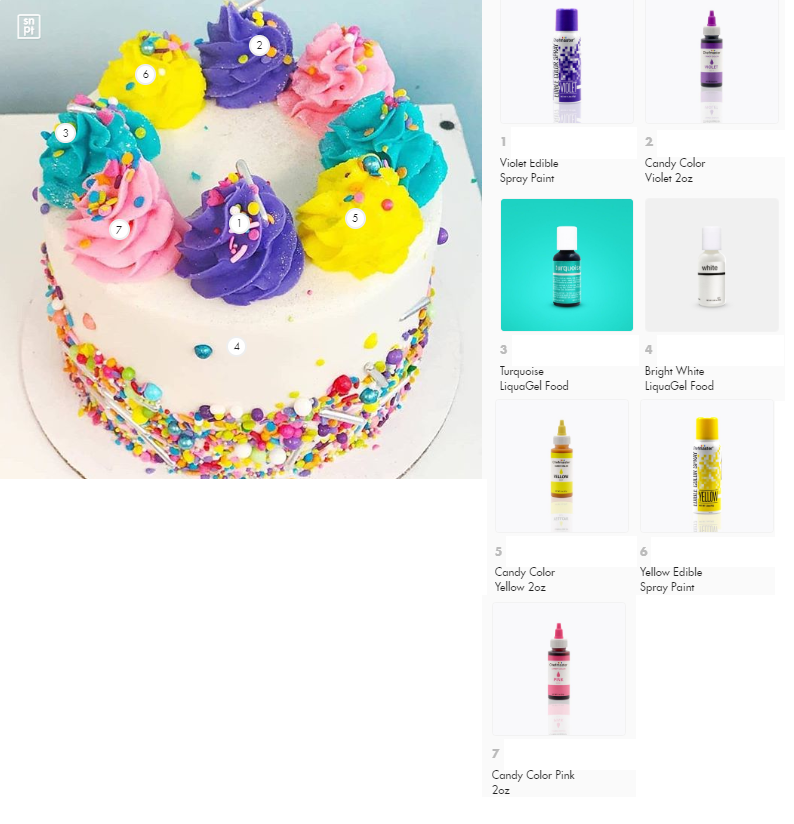
Task: Open the Violet Edible Spray Paint product
Action: pos(567,62)
